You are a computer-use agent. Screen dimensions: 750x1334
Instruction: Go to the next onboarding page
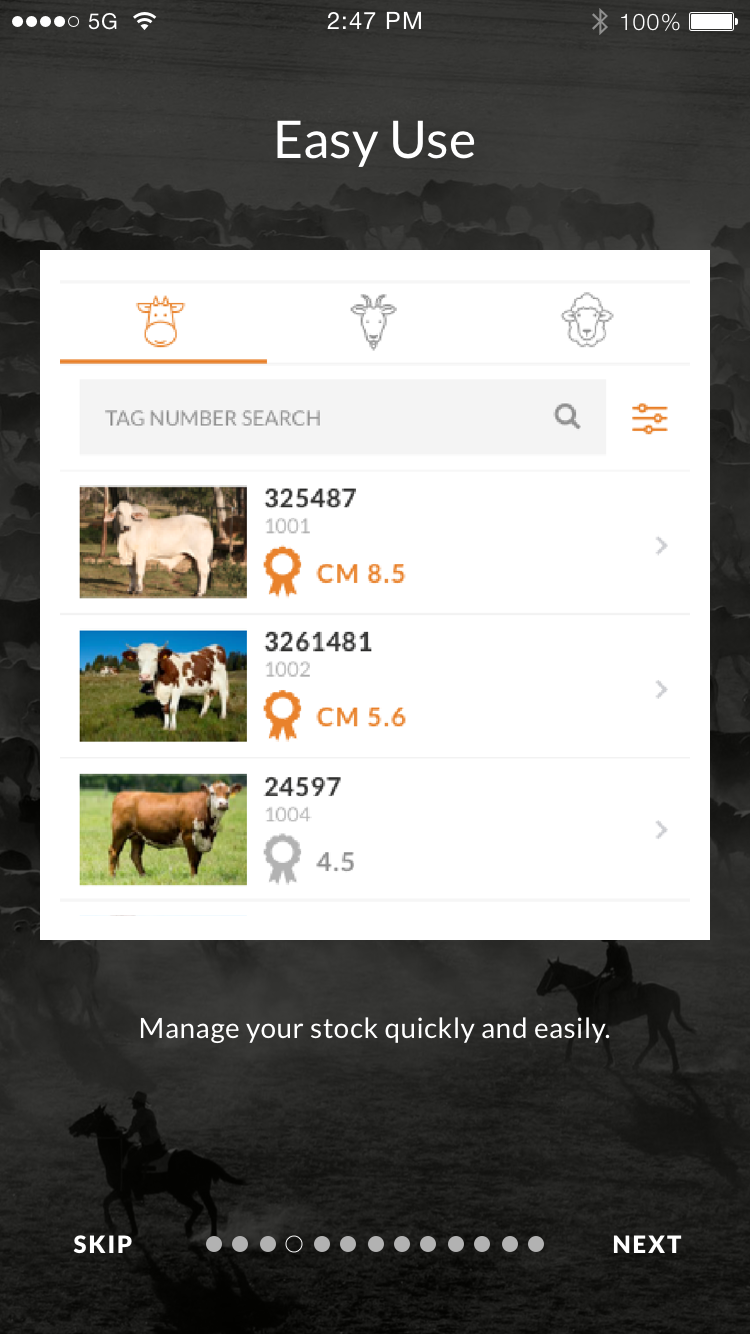click(x=647, y=1244)
